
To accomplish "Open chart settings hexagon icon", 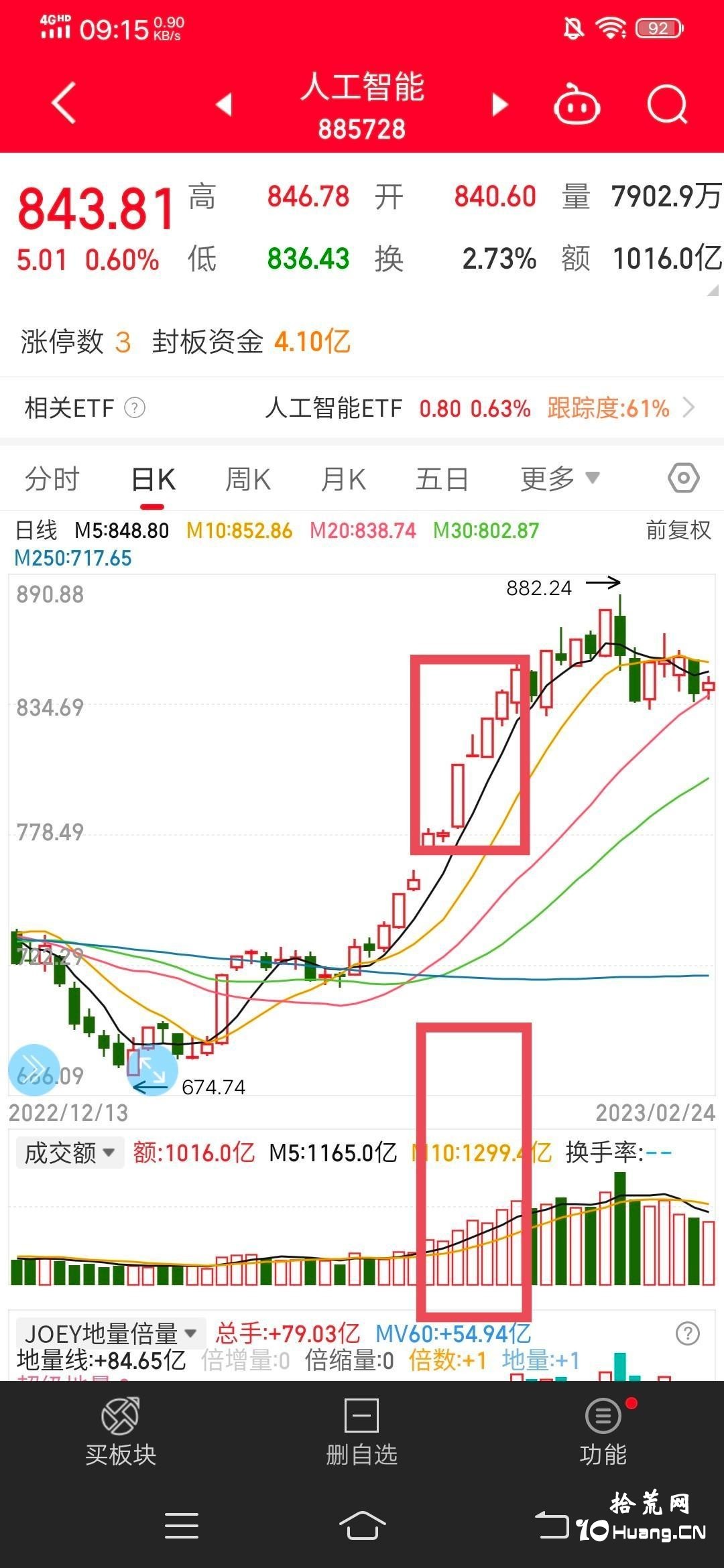I will point(684,478).
